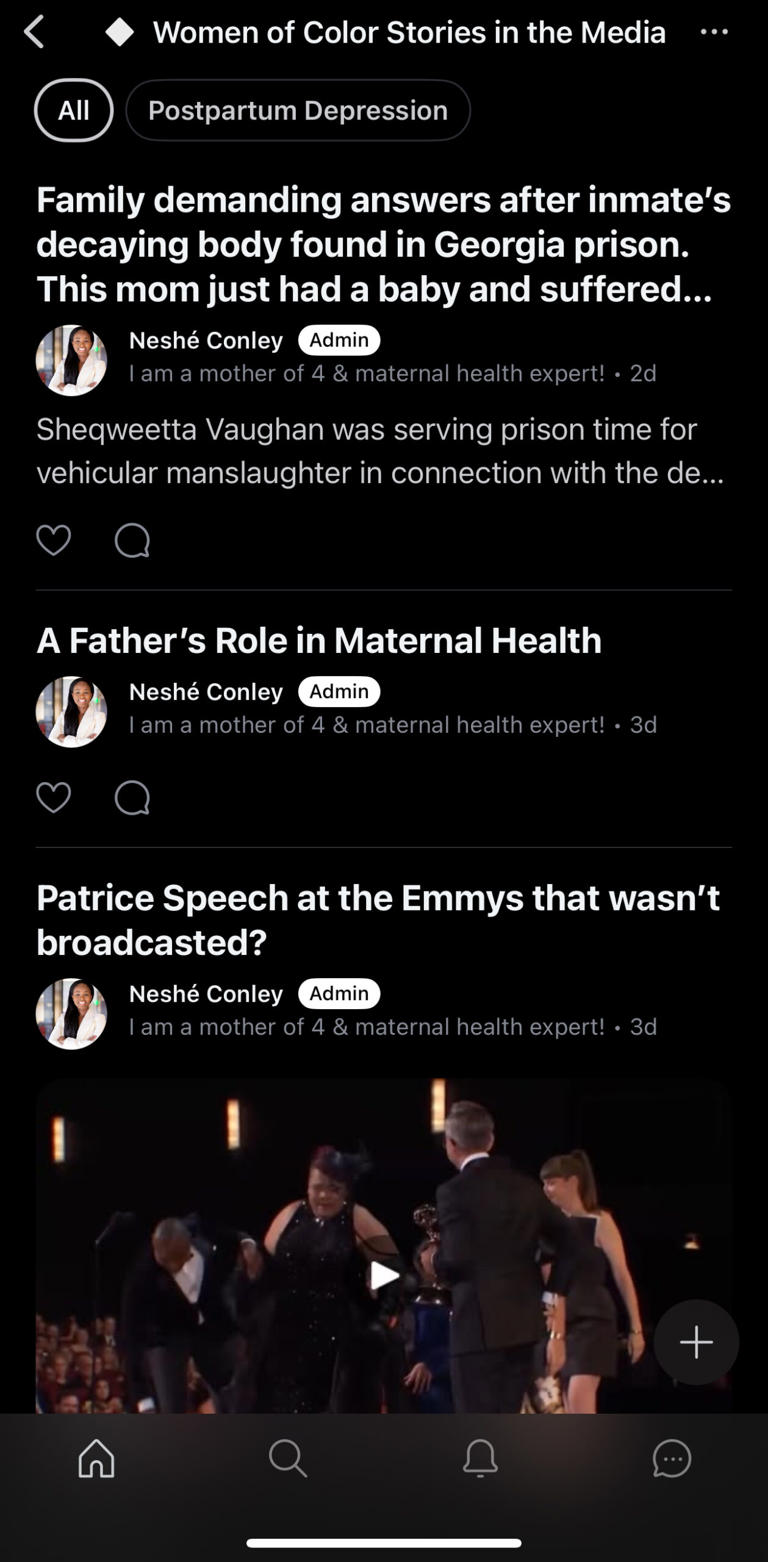Image resolution: width=768 pixels, height=1562 pixels.
Task: Go back using the top-left arrow
Action: (34, 32)
